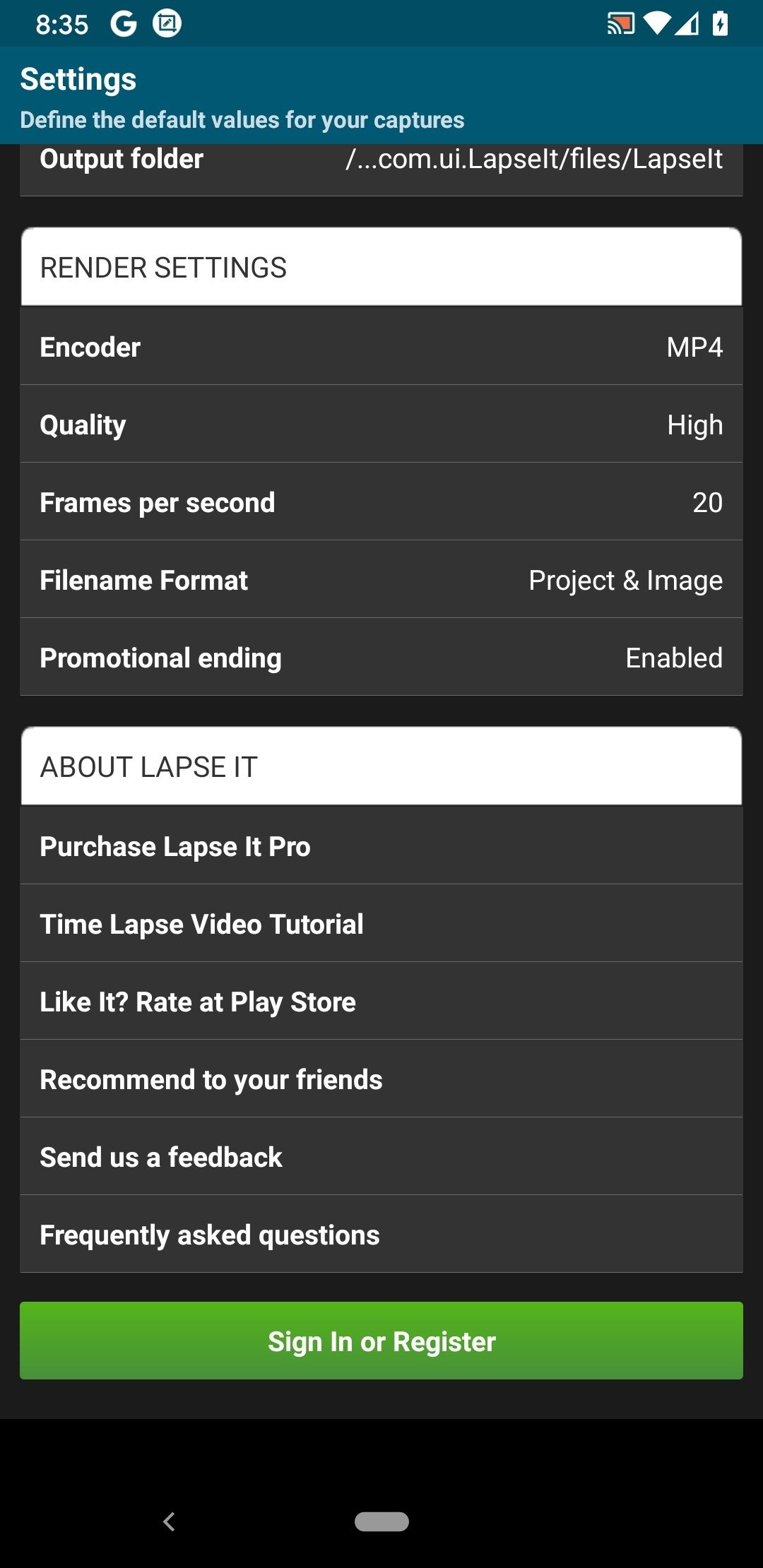Open the Promotional ending setting
Viewport: 763px width, 1568px height.
pos(381,658)
